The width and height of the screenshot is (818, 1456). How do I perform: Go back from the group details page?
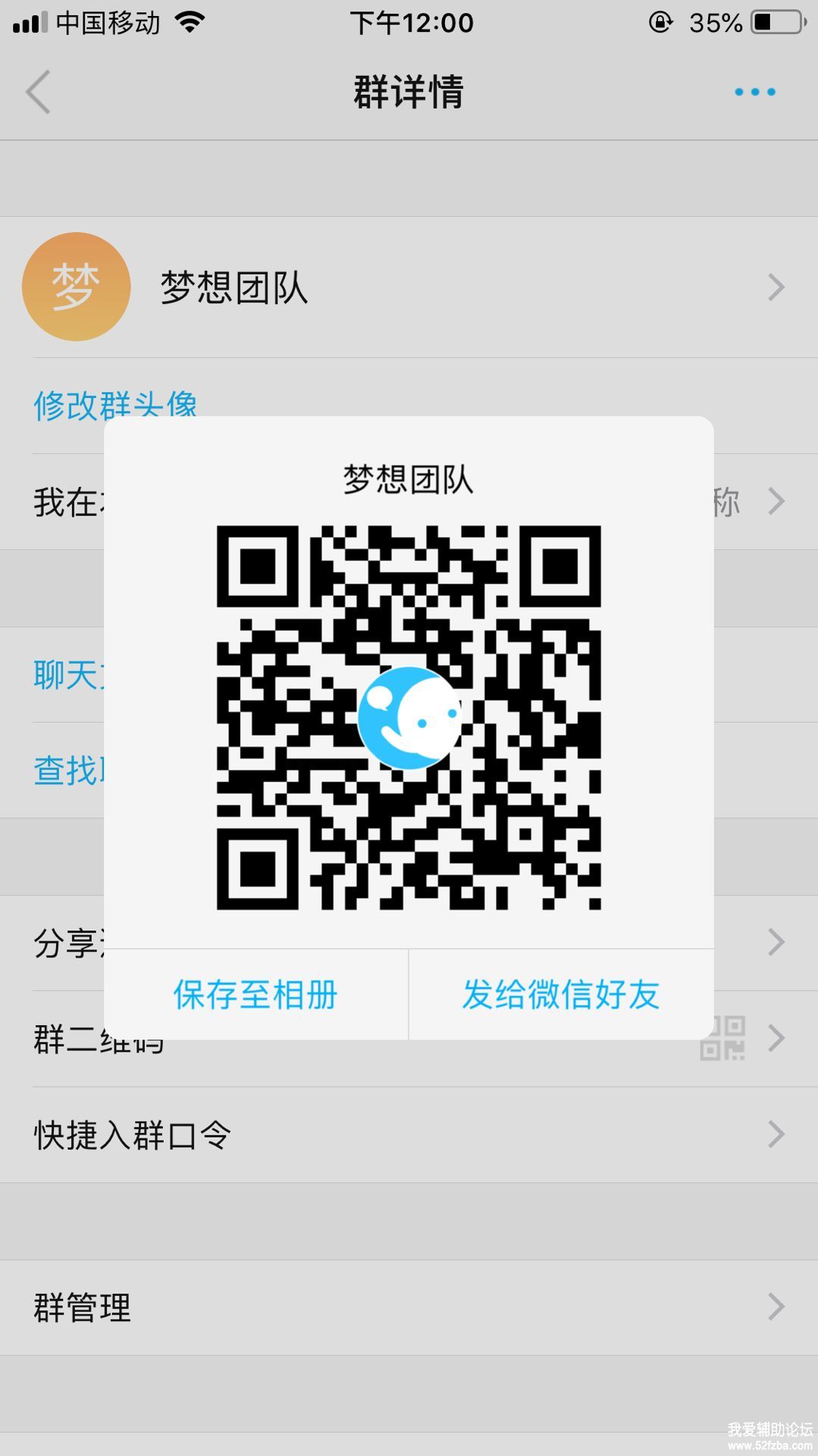pyautogui.click(x=39, y=92)
